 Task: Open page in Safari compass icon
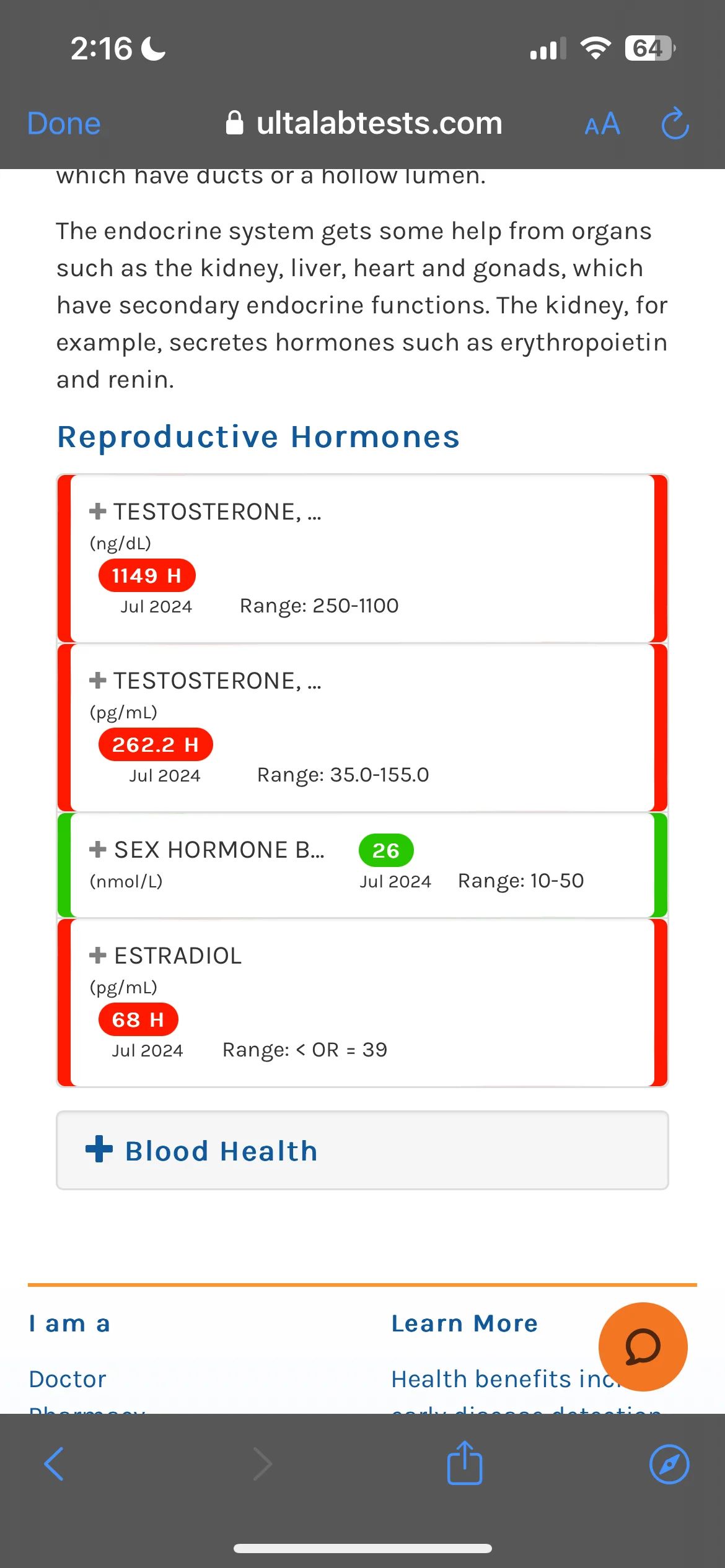pyautogui.click(x=669, y=1464)
